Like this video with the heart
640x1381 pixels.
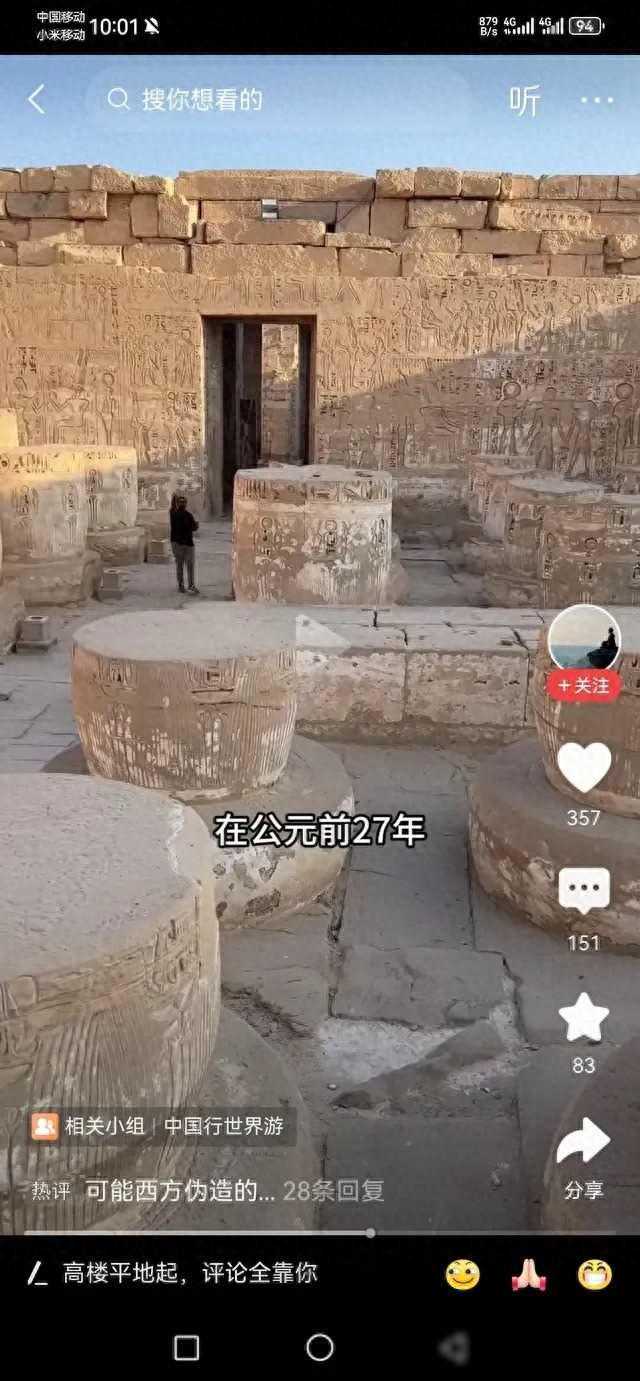point(584,768)
